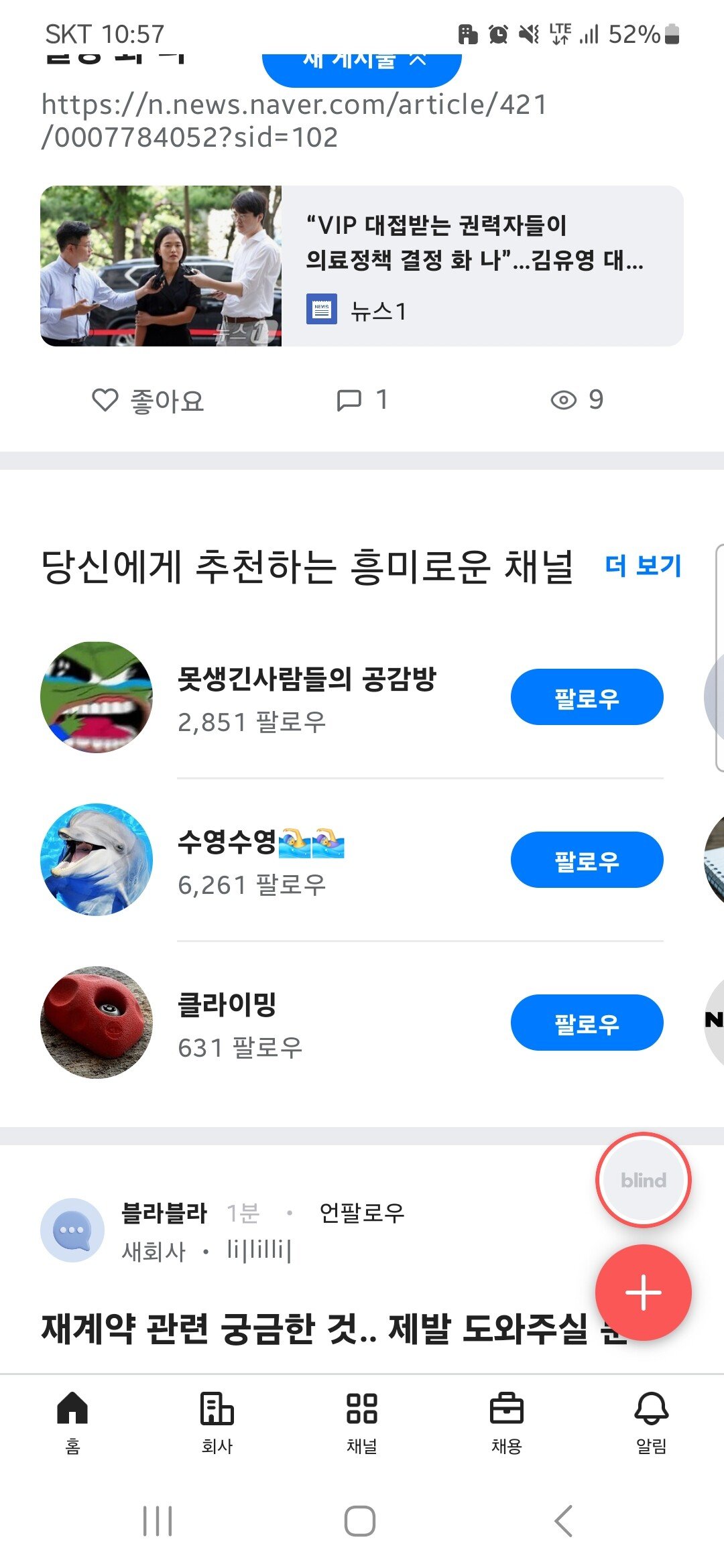
Task: Follow the 클라이밍 channel
Action: coord(587,1023)
